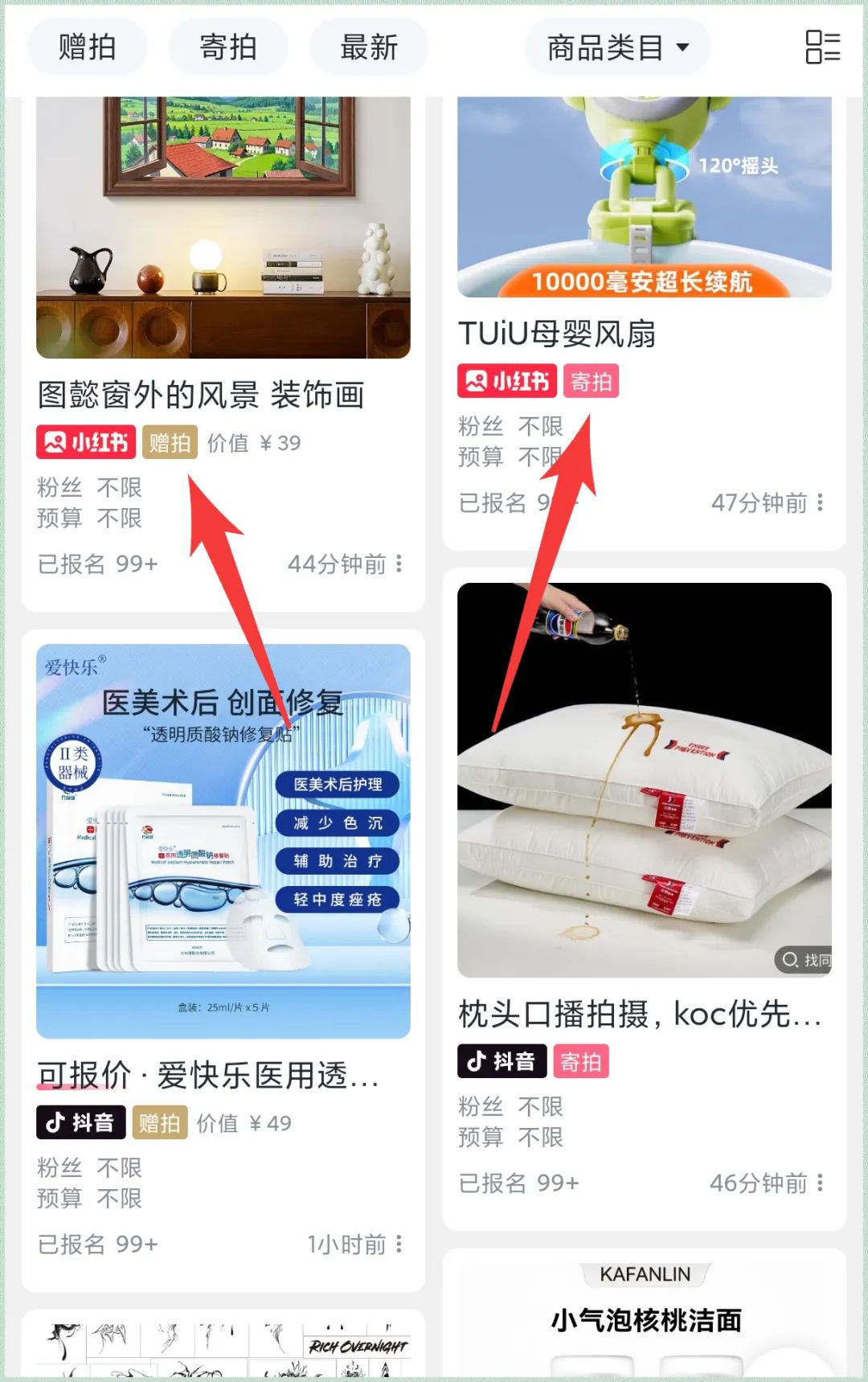This screenshot has height=1382, width=868.
Task: Open more options on TUiU母婴风扇 card
Action: tap(821, 503)
